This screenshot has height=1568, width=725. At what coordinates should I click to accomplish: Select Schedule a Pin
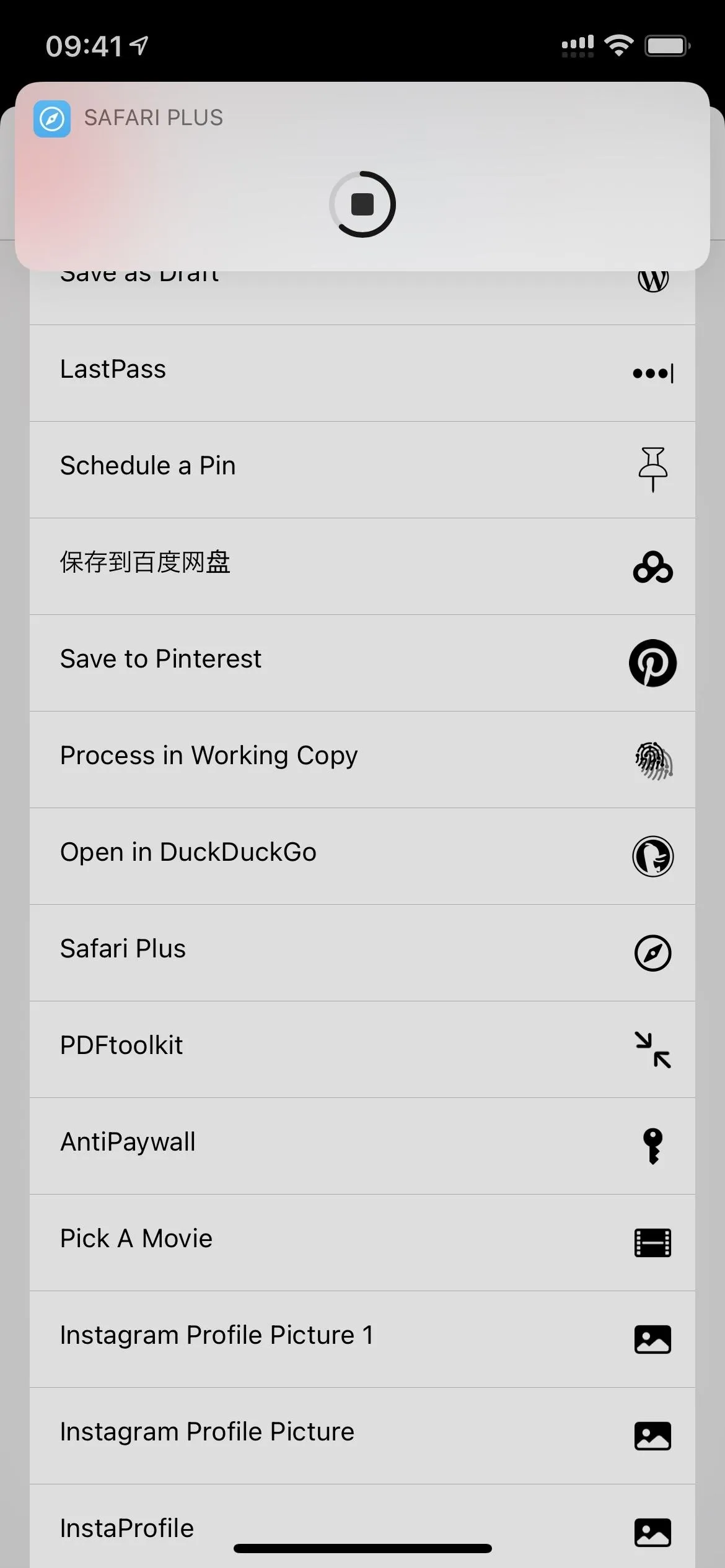(x=362, y=470)
